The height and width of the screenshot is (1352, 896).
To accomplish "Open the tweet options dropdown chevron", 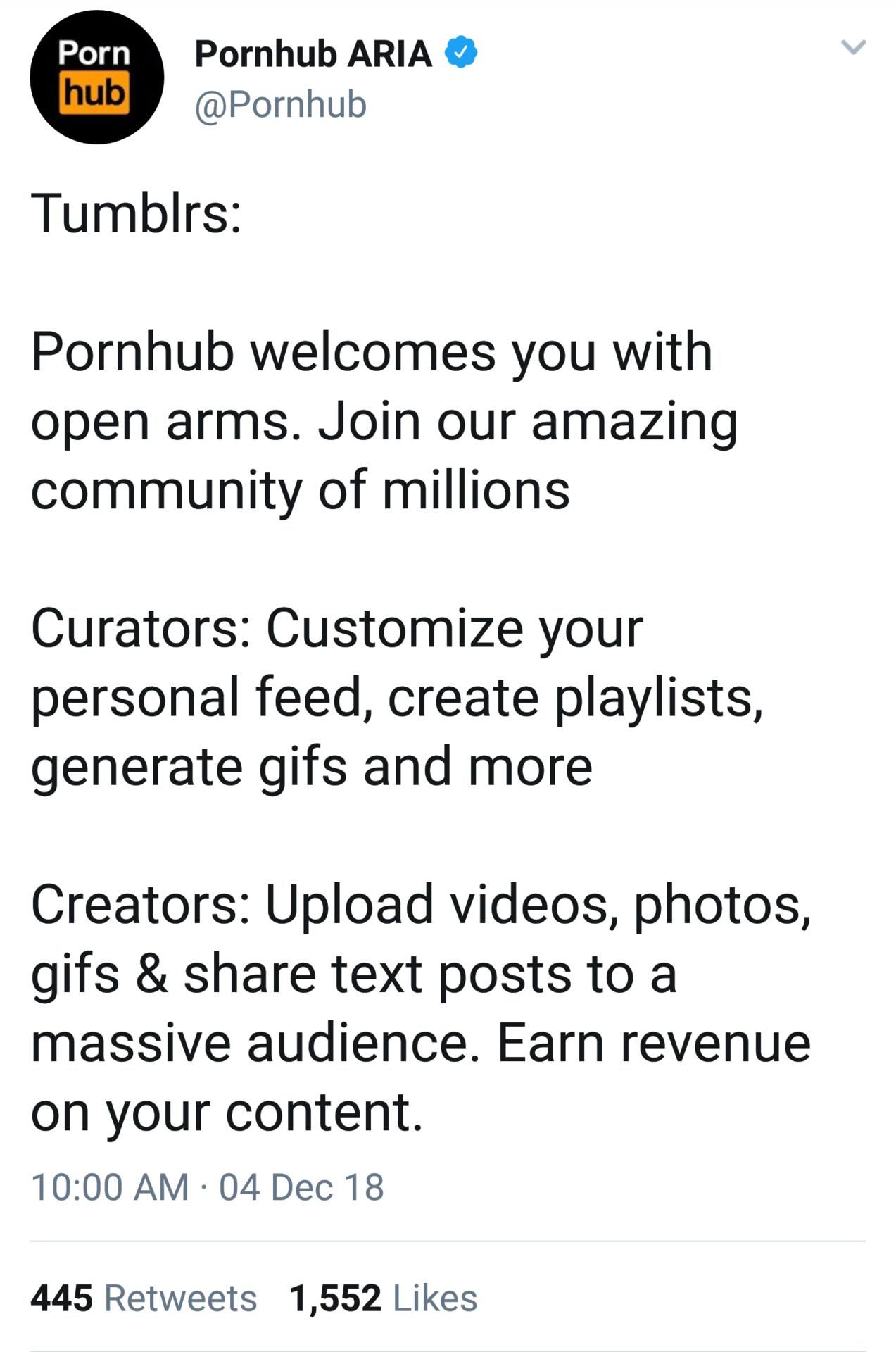I will (x=853, y=48).
